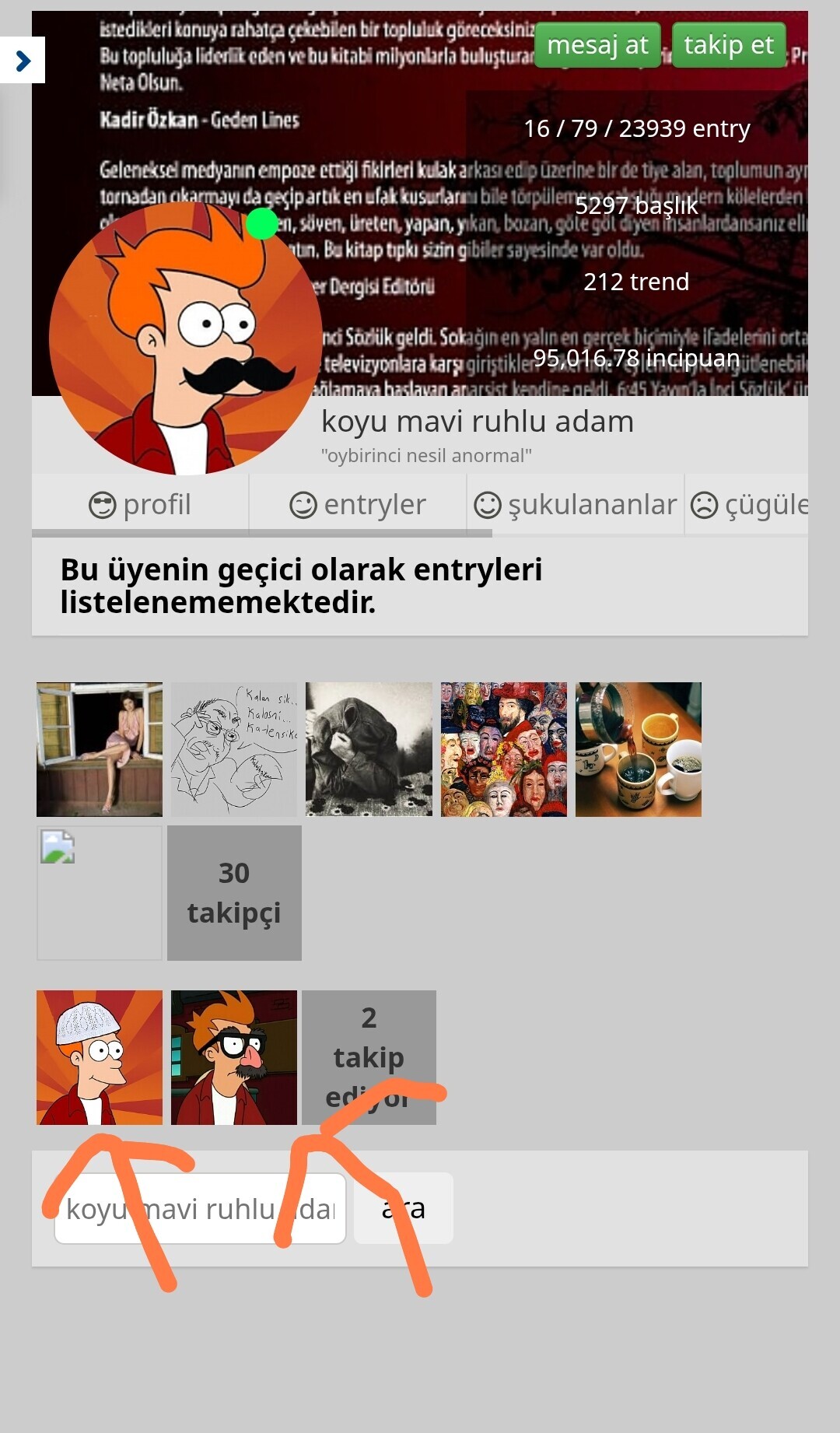
Task: Switch to şukulananlar tab
Action: (576, 505)
